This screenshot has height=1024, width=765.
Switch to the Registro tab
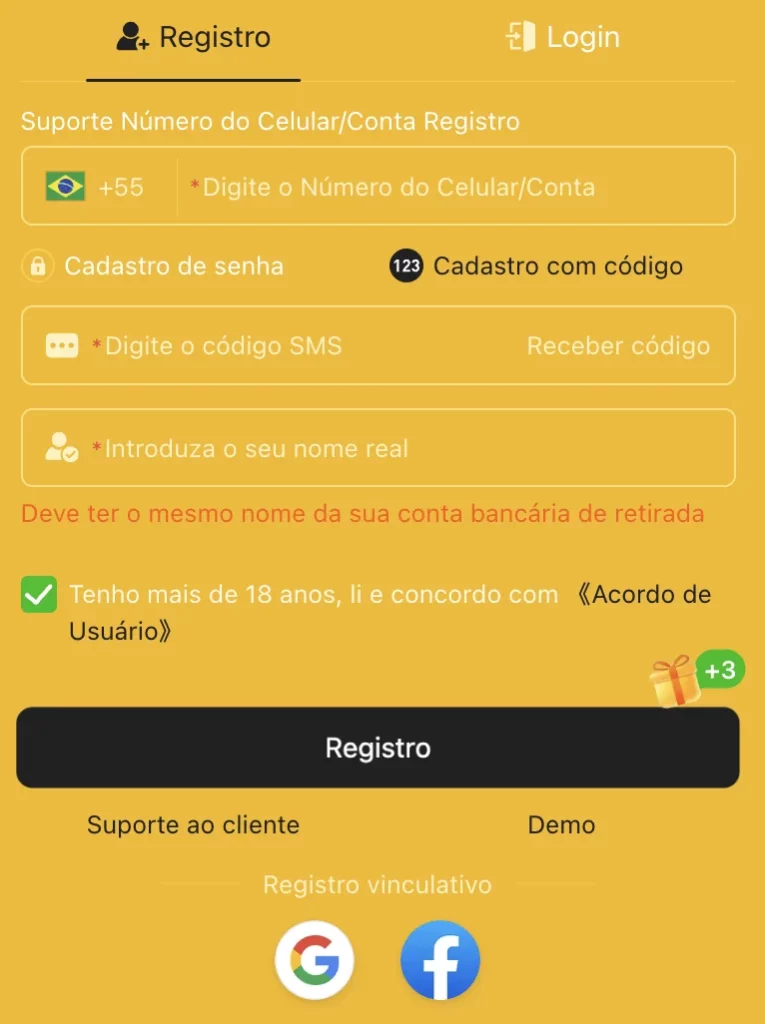[192, 35]
